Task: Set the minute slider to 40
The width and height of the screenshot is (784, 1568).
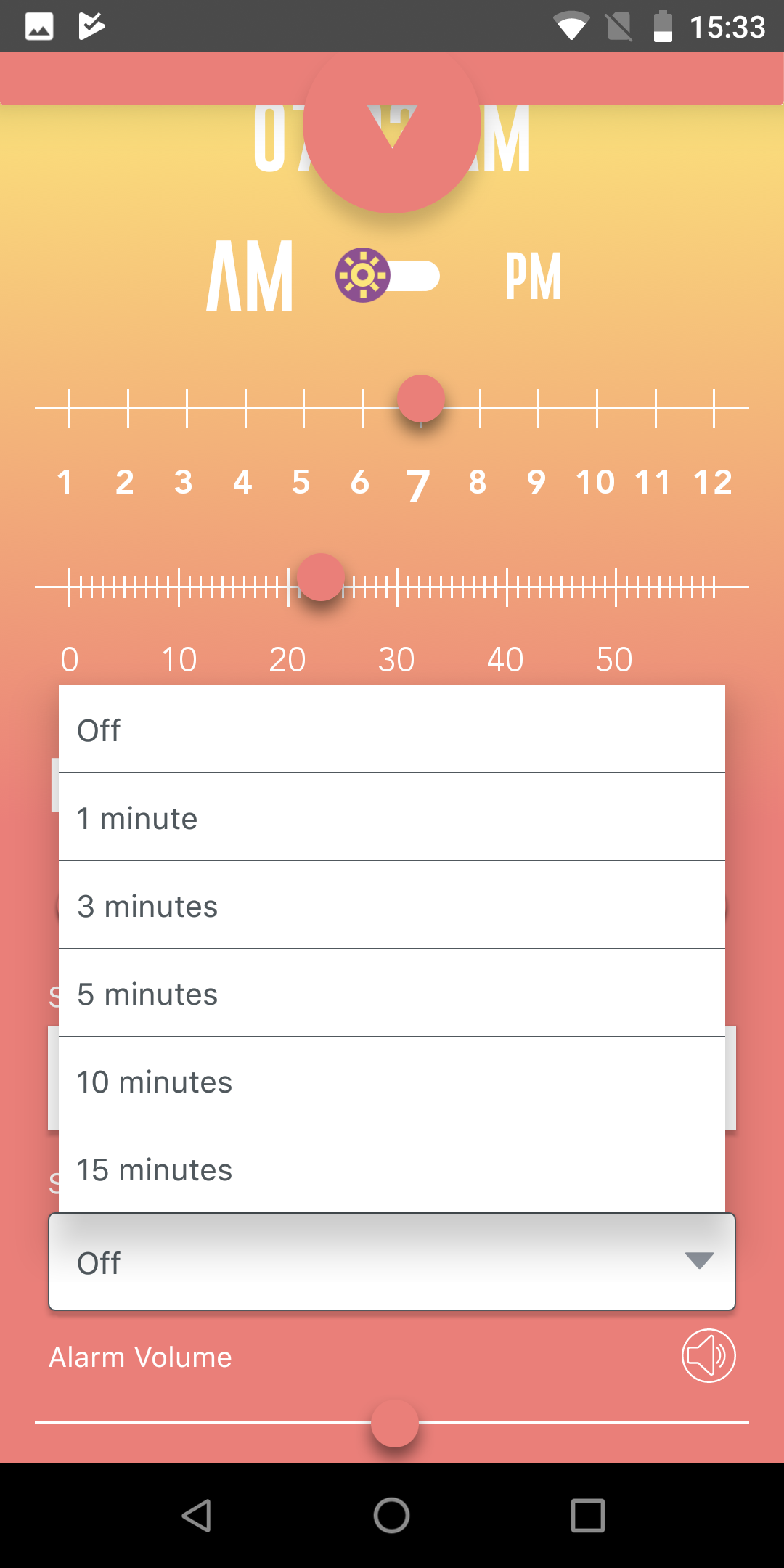Action: coord(507,587)
